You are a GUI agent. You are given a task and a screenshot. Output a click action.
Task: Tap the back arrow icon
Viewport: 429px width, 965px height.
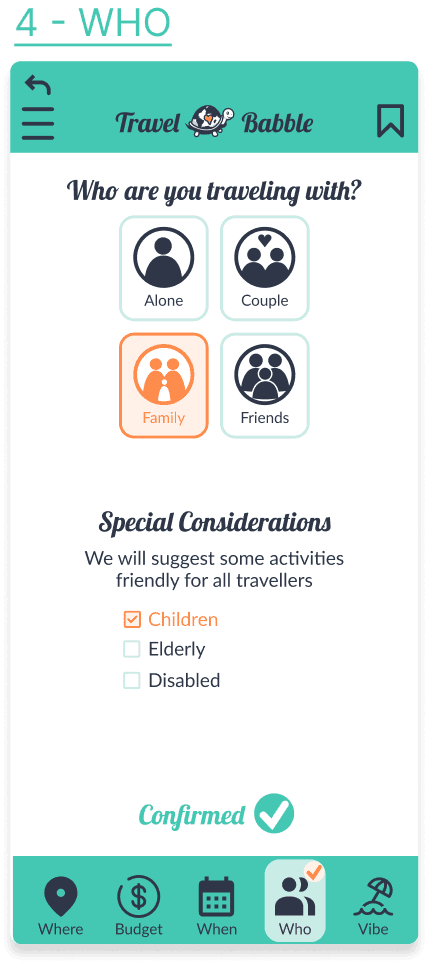38,85
